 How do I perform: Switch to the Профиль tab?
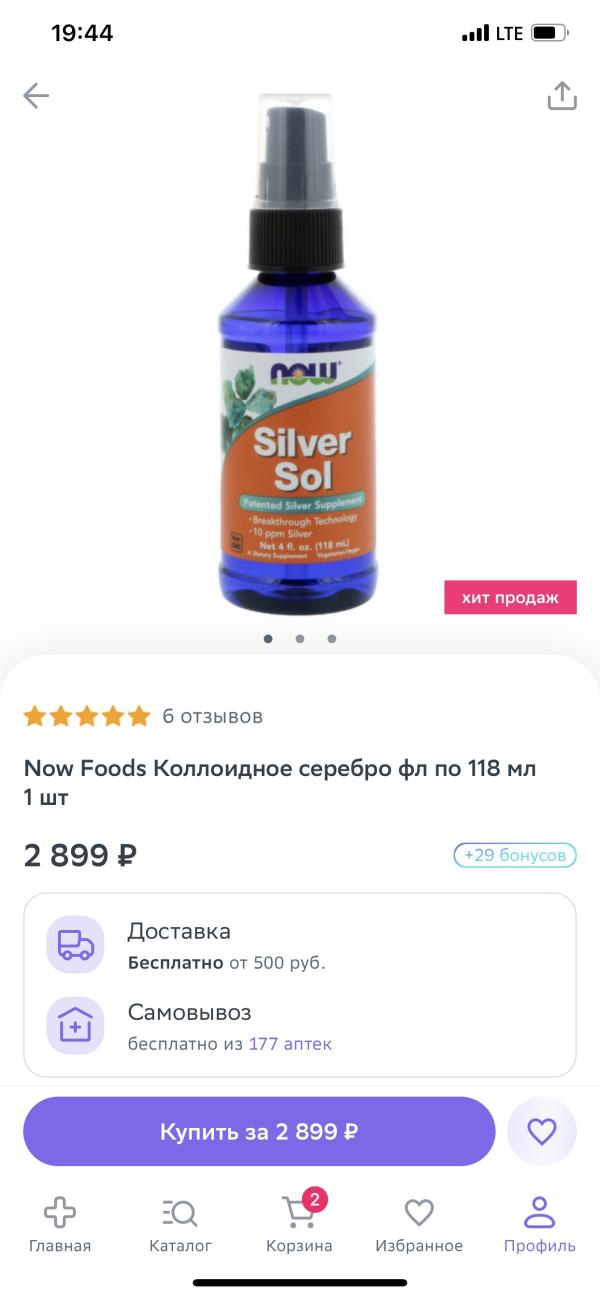tap(539, 1226)
